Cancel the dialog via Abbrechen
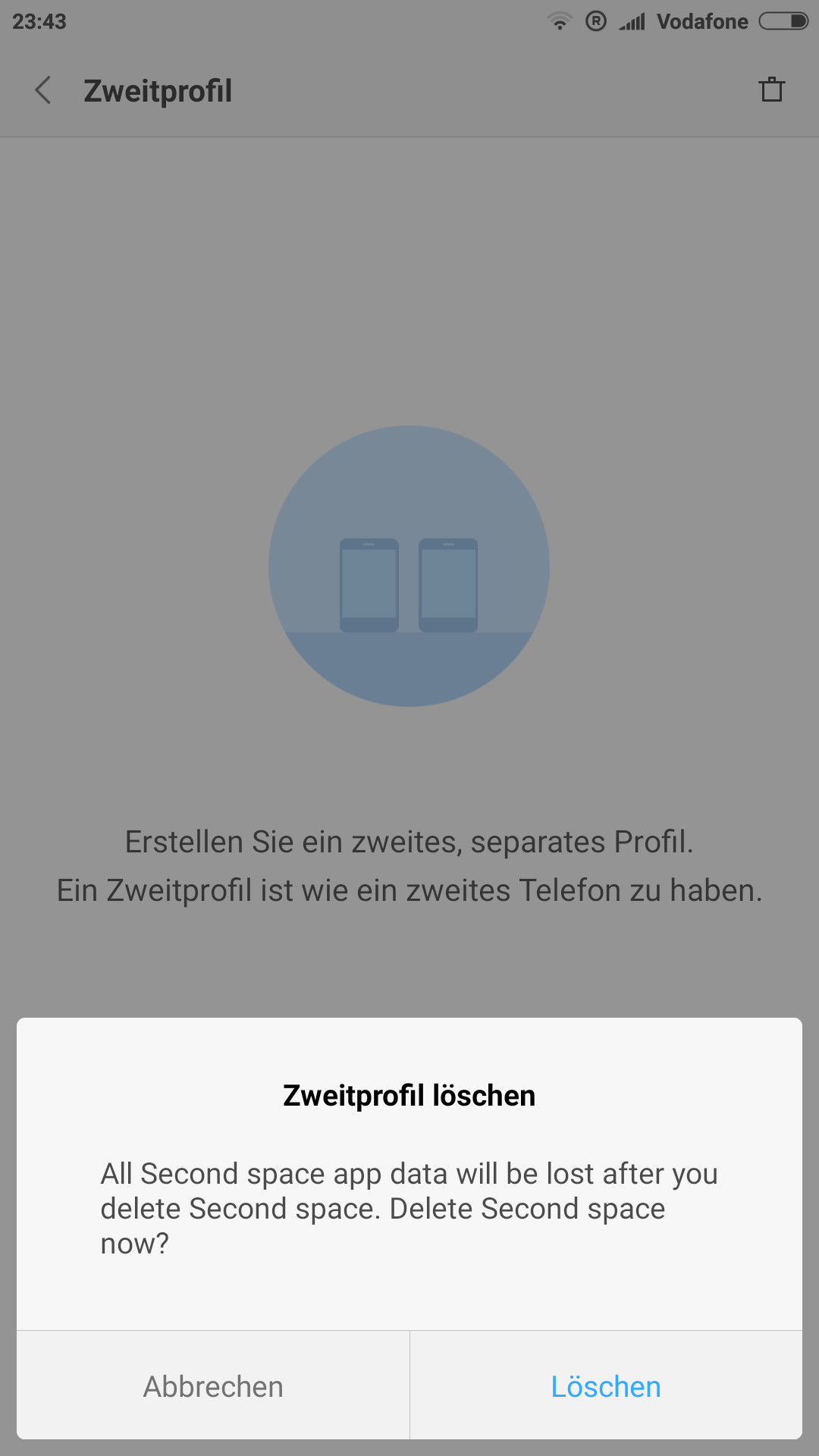 click(x=213, y=1385)
